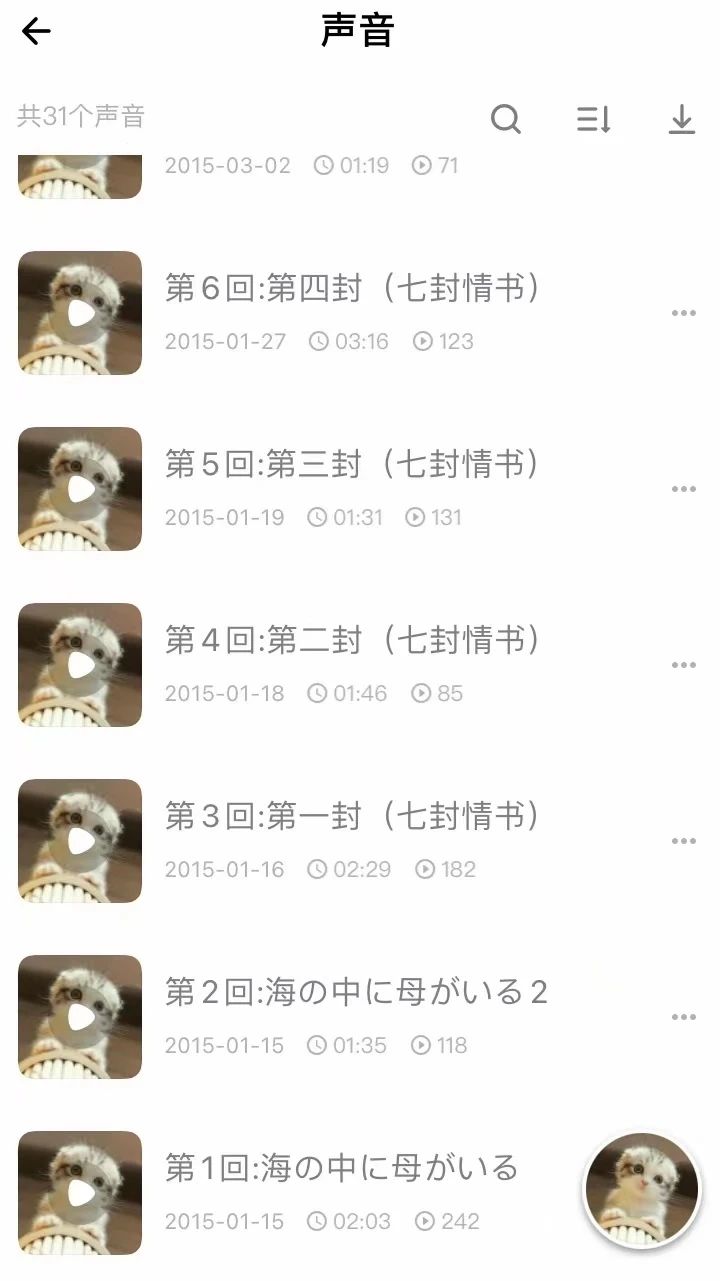Expand options menu for 第3回:第一封
The width and height of the screenshot is (720, 1281).
(x=684, y=840)
